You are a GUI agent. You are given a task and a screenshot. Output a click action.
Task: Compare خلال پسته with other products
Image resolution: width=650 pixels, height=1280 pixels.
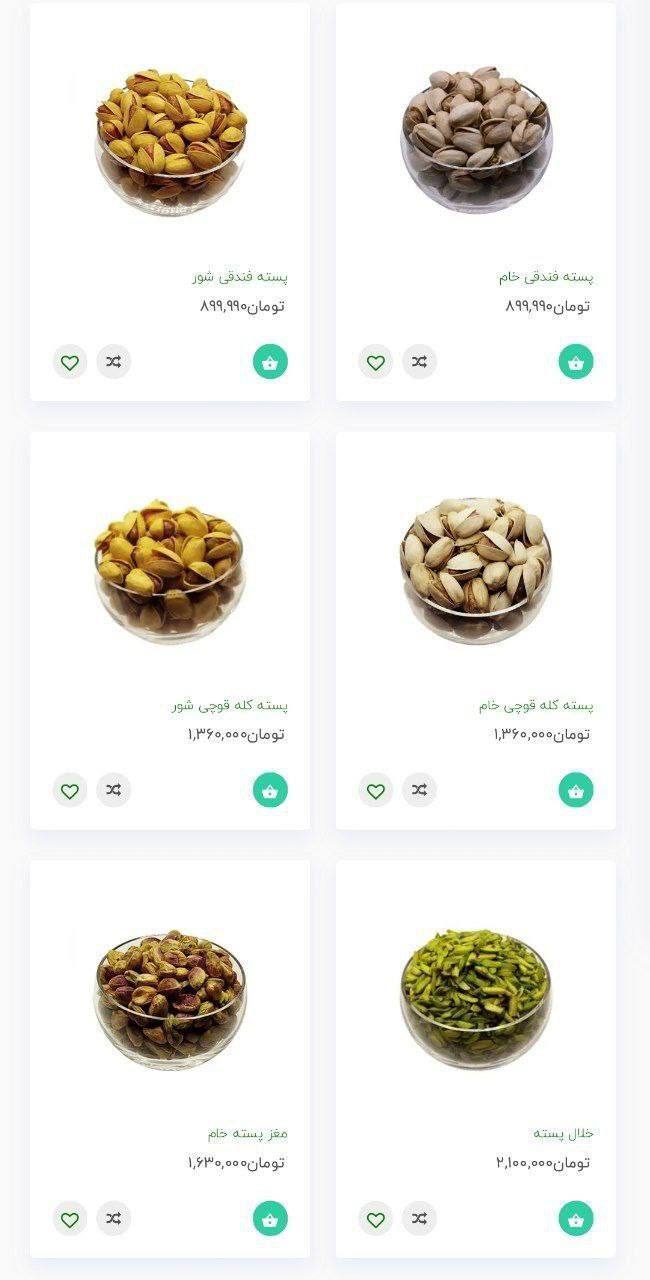tap(420, 1218)
